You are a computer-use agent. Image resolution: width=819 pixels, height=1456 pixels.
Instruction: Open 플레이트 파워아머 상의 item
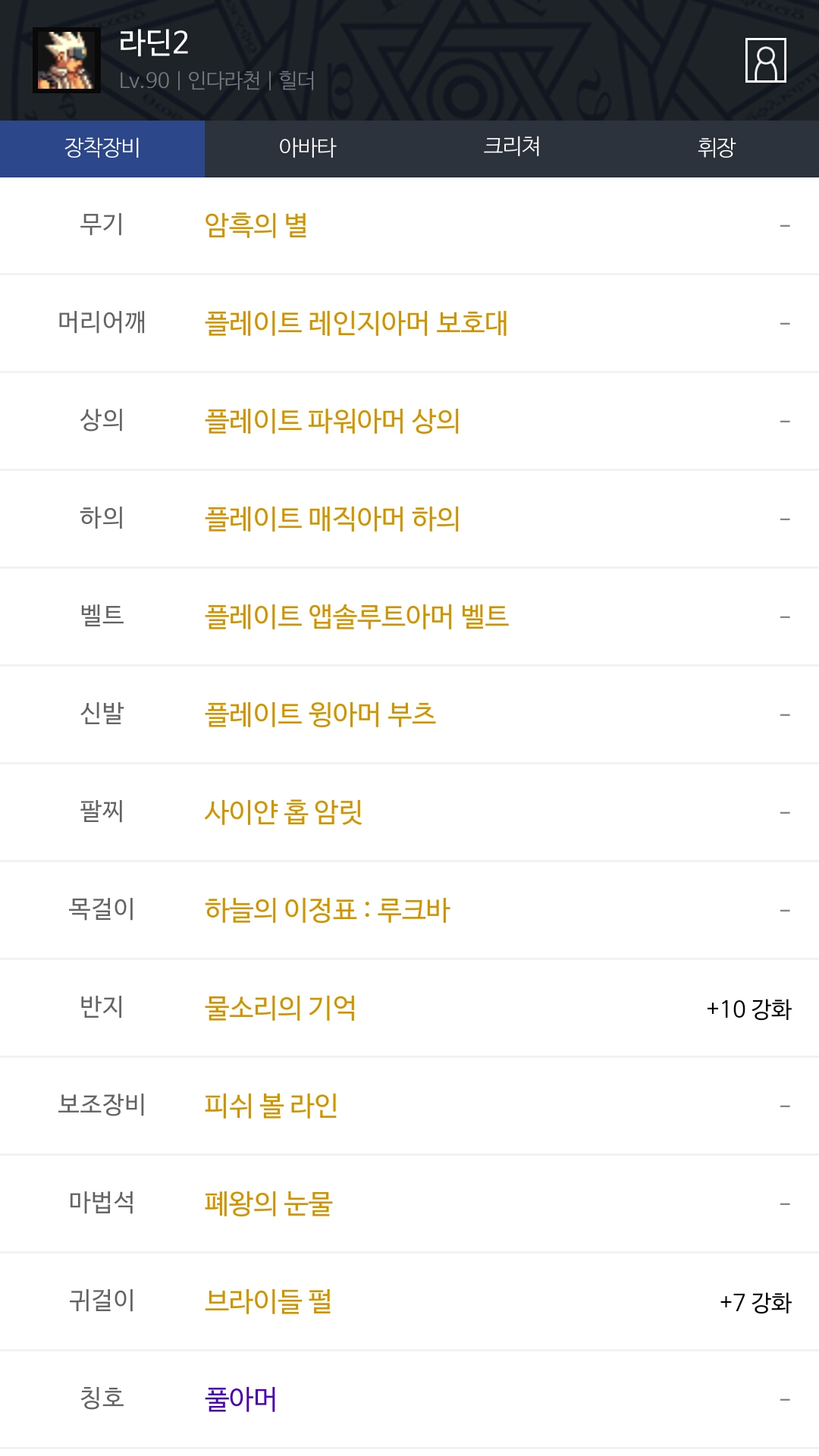tap(332, 422)
